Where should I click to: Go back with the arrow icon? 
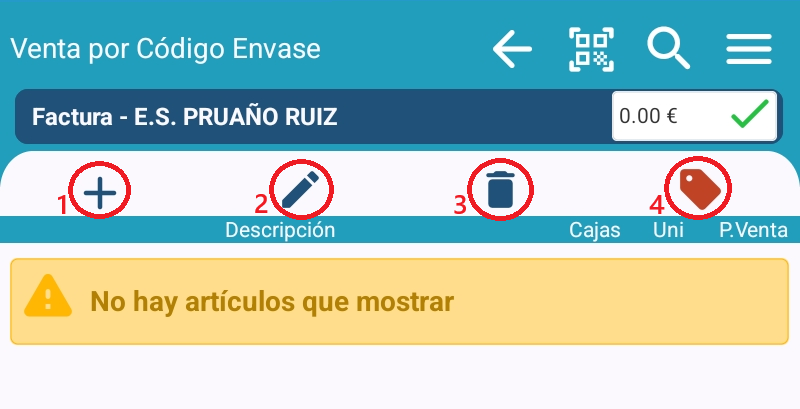coord(512,49)
